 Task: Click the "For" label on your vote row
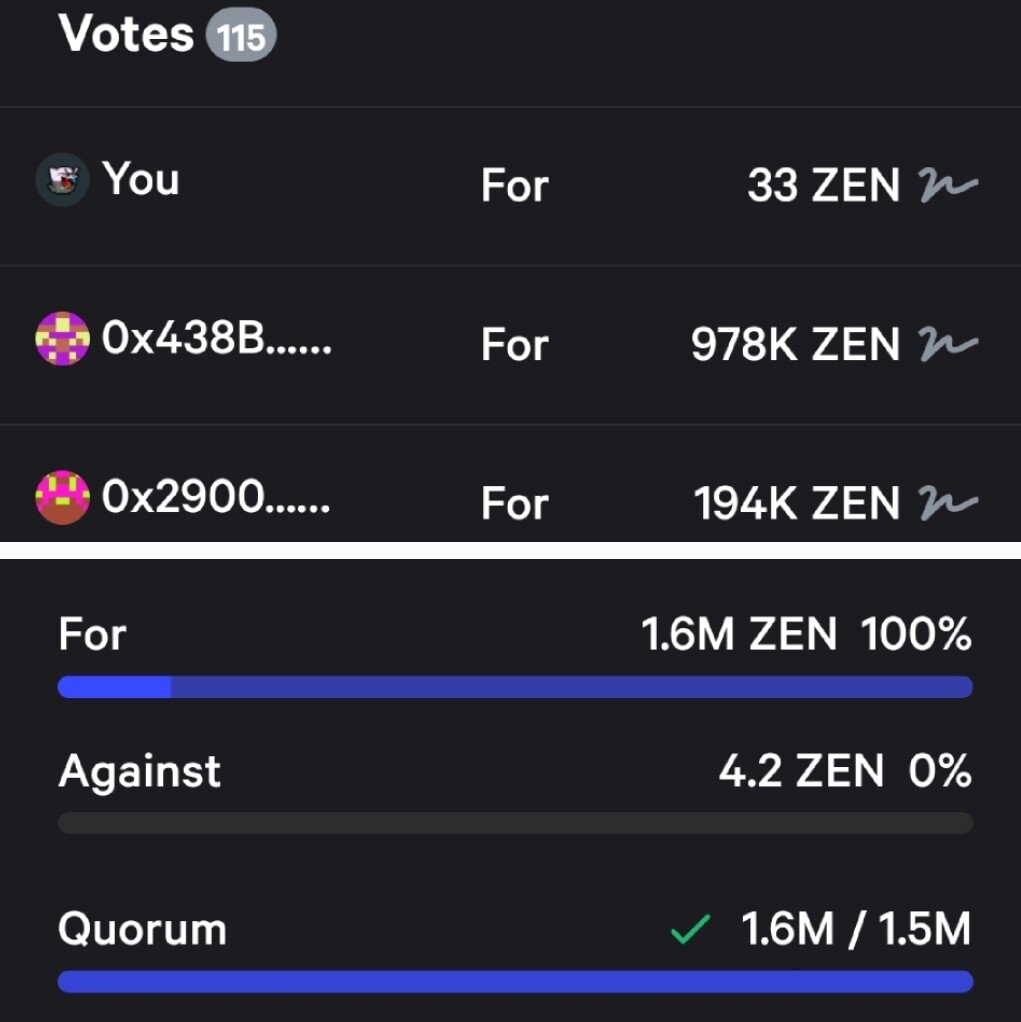[x=514, y=186]
